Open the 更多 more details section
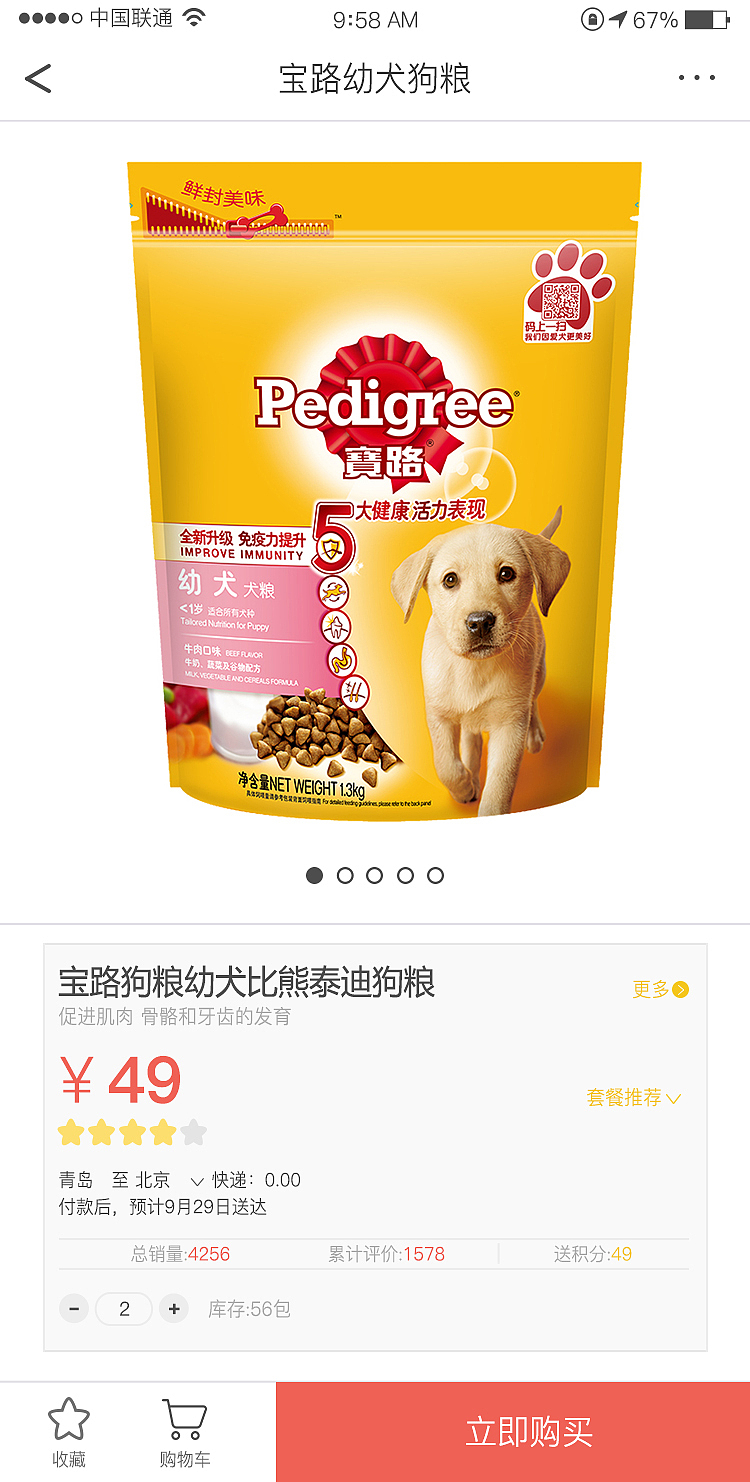 (658, 988)
